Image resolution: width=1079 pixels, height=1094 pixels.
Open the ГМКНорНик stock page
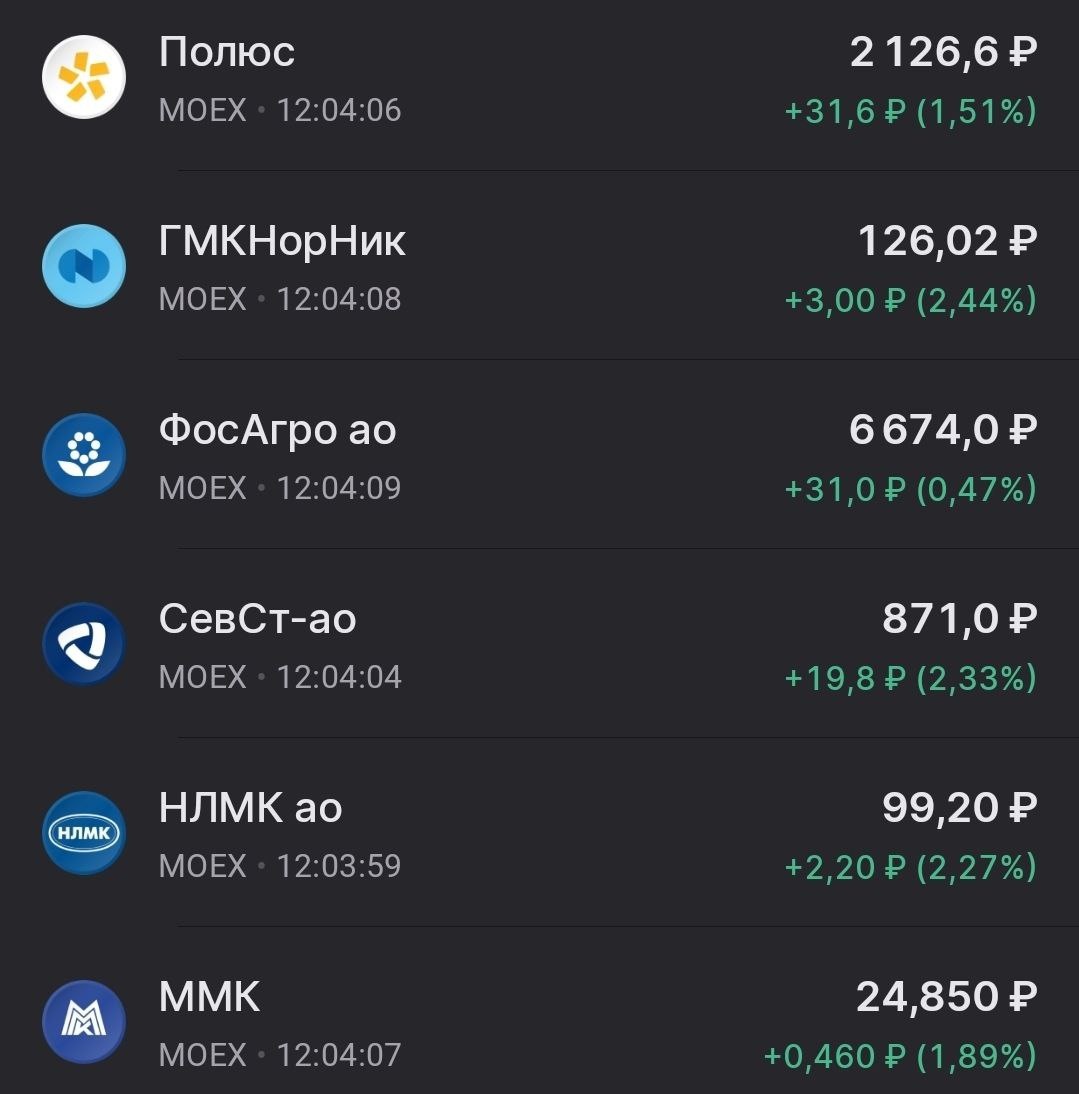[x=283, y=241]
